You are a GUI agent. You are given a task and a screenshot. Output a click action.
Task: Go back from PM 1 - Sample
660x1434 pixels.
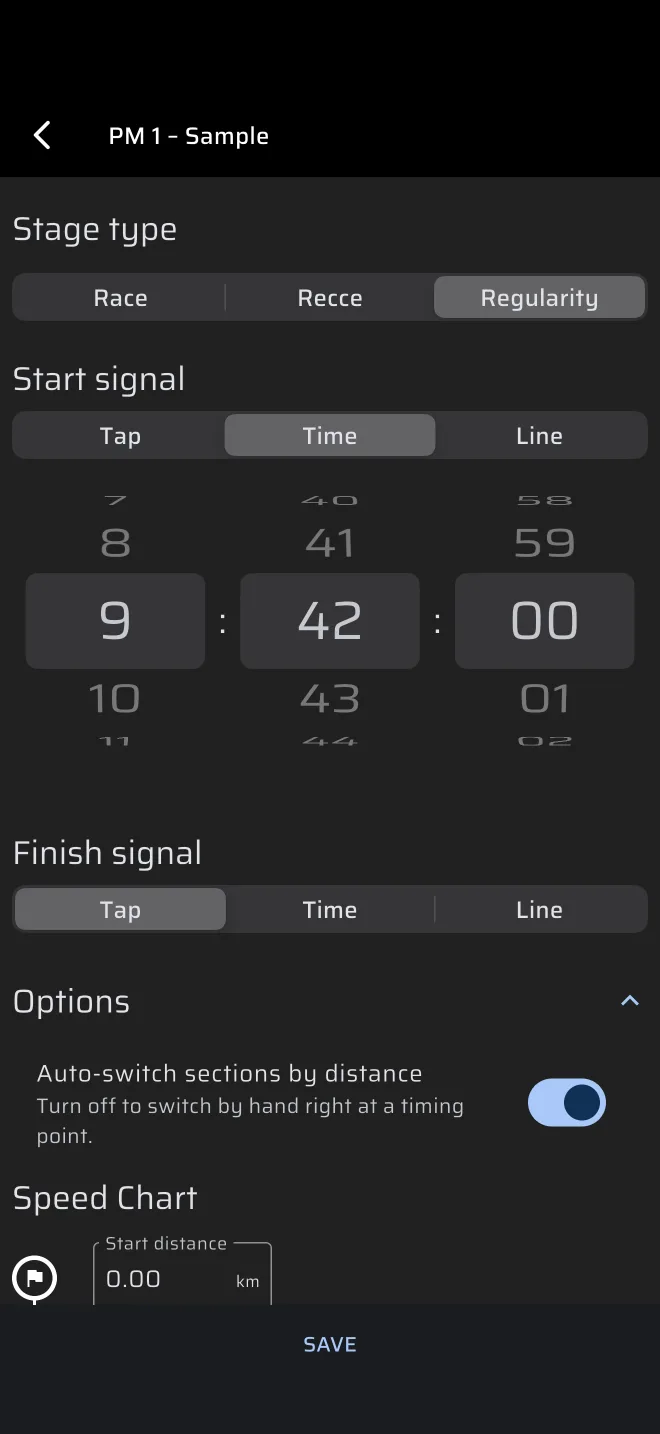(x=42, y=136)
